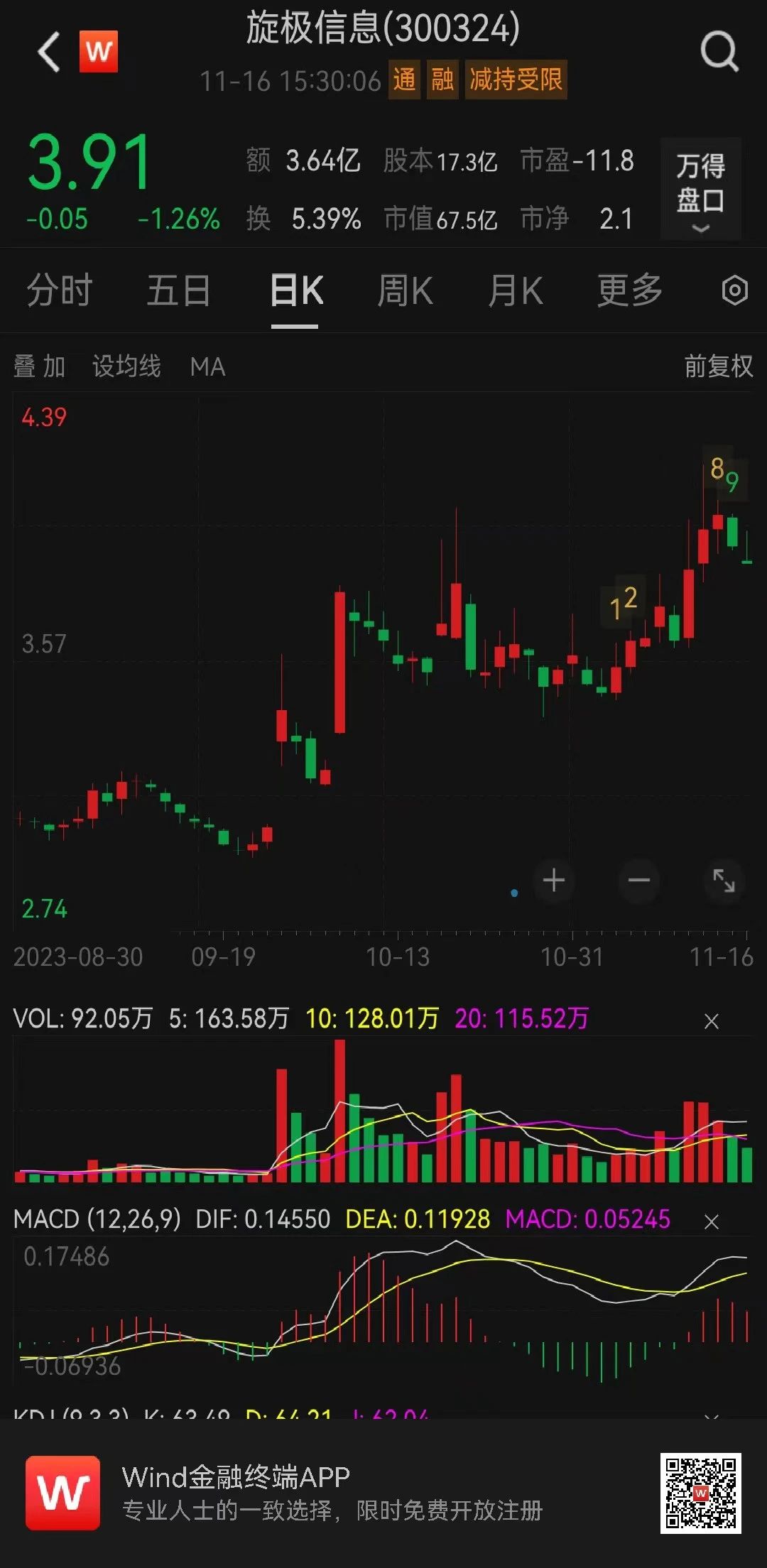Zoom out the K-line chart
Viewport: 767px width, 1568px height.
pyautogui.click(x=638, y=881)
